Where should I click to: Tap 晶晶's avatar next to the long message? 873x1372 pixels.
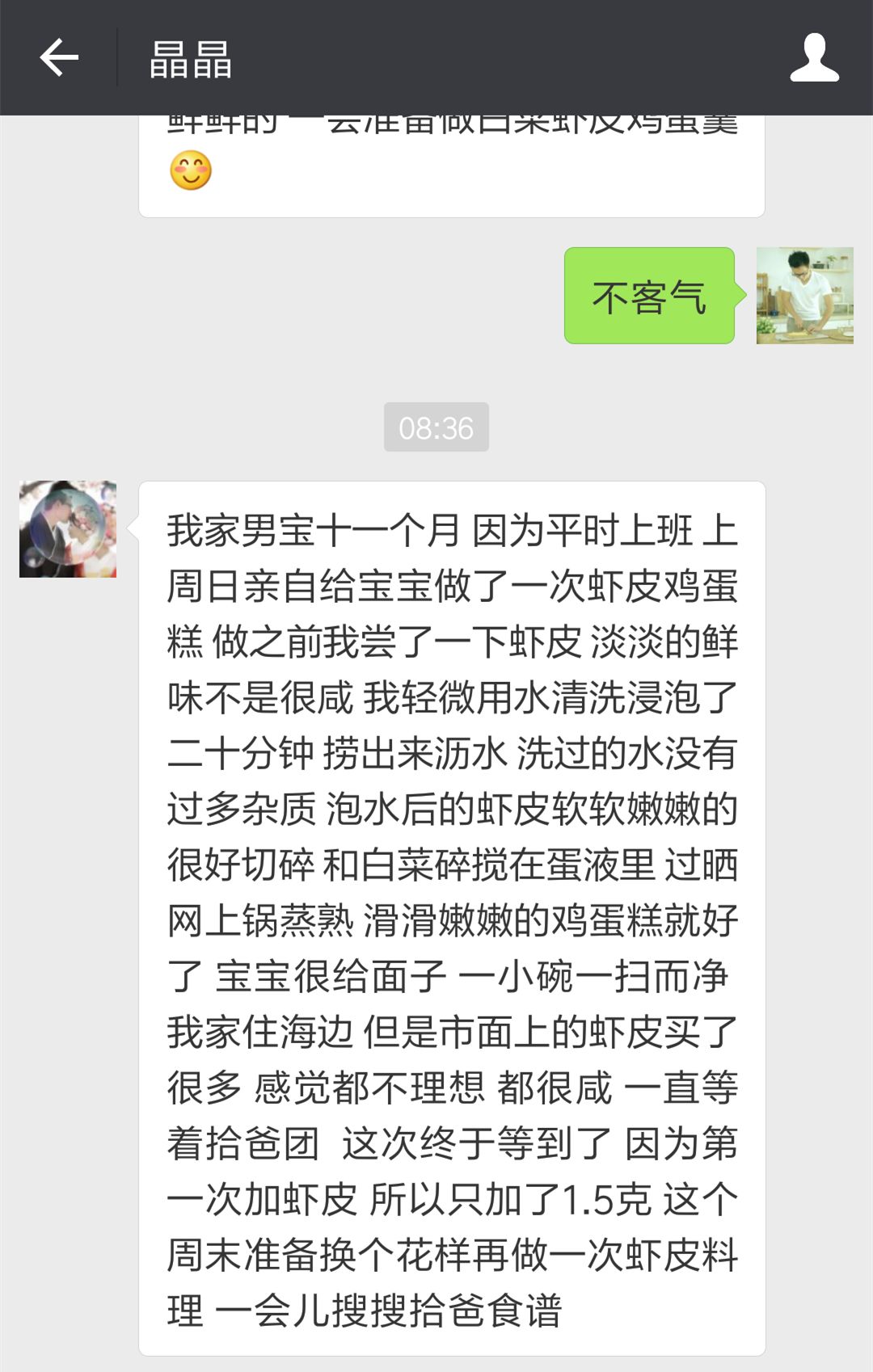coord(68,529)
